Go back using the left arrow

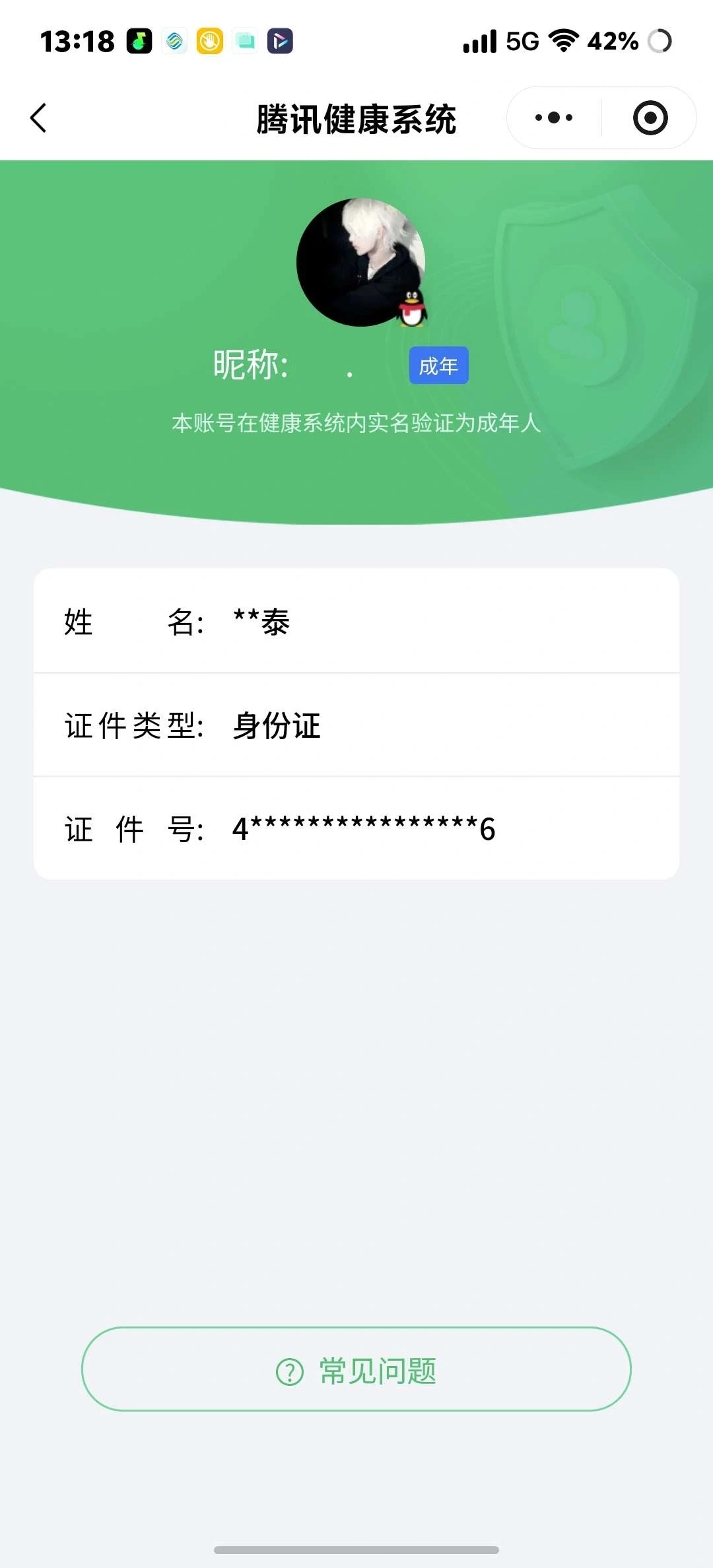[x=38, y=119]
